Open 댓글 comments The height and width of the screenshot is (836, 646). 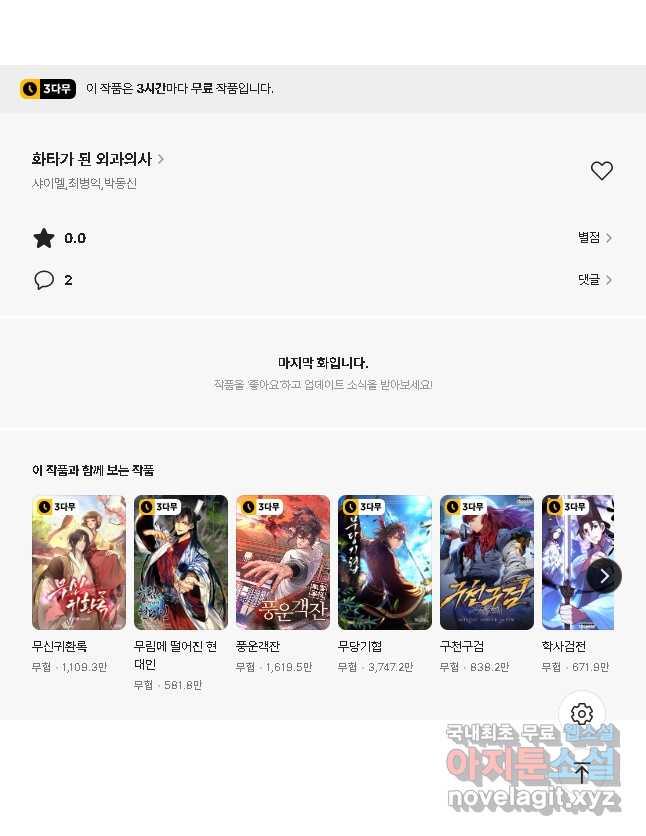click(594, 280)
